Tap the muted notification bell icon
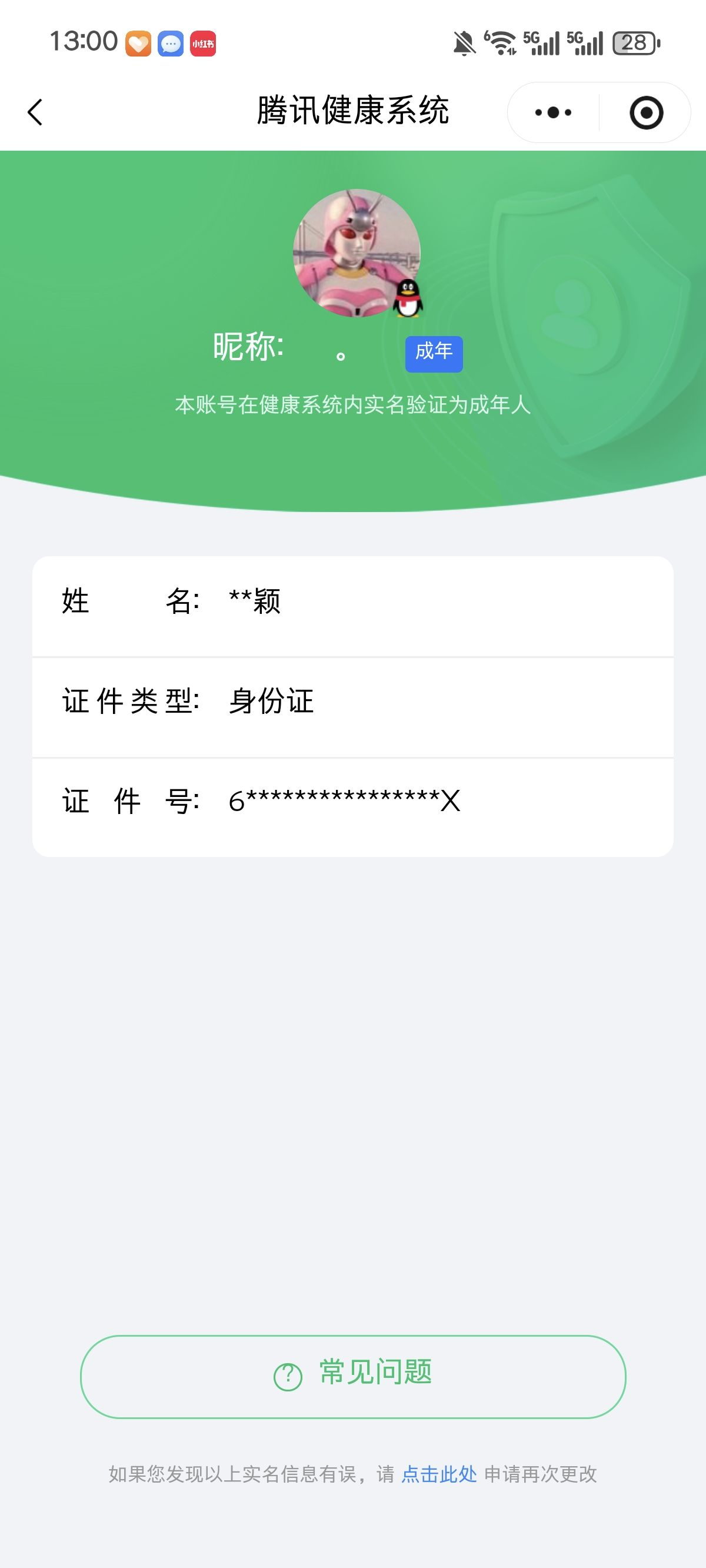This screenshot has width=706, height=1568. click(464, 42)
